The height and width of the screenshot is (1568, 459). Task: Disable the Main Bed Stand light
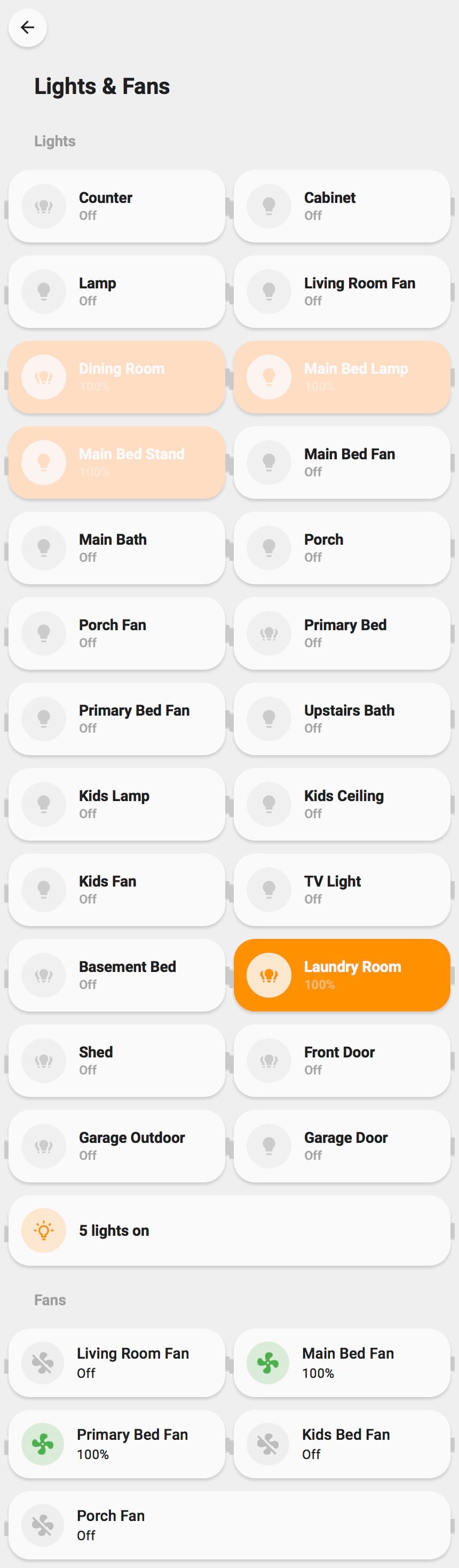[44, 462]
